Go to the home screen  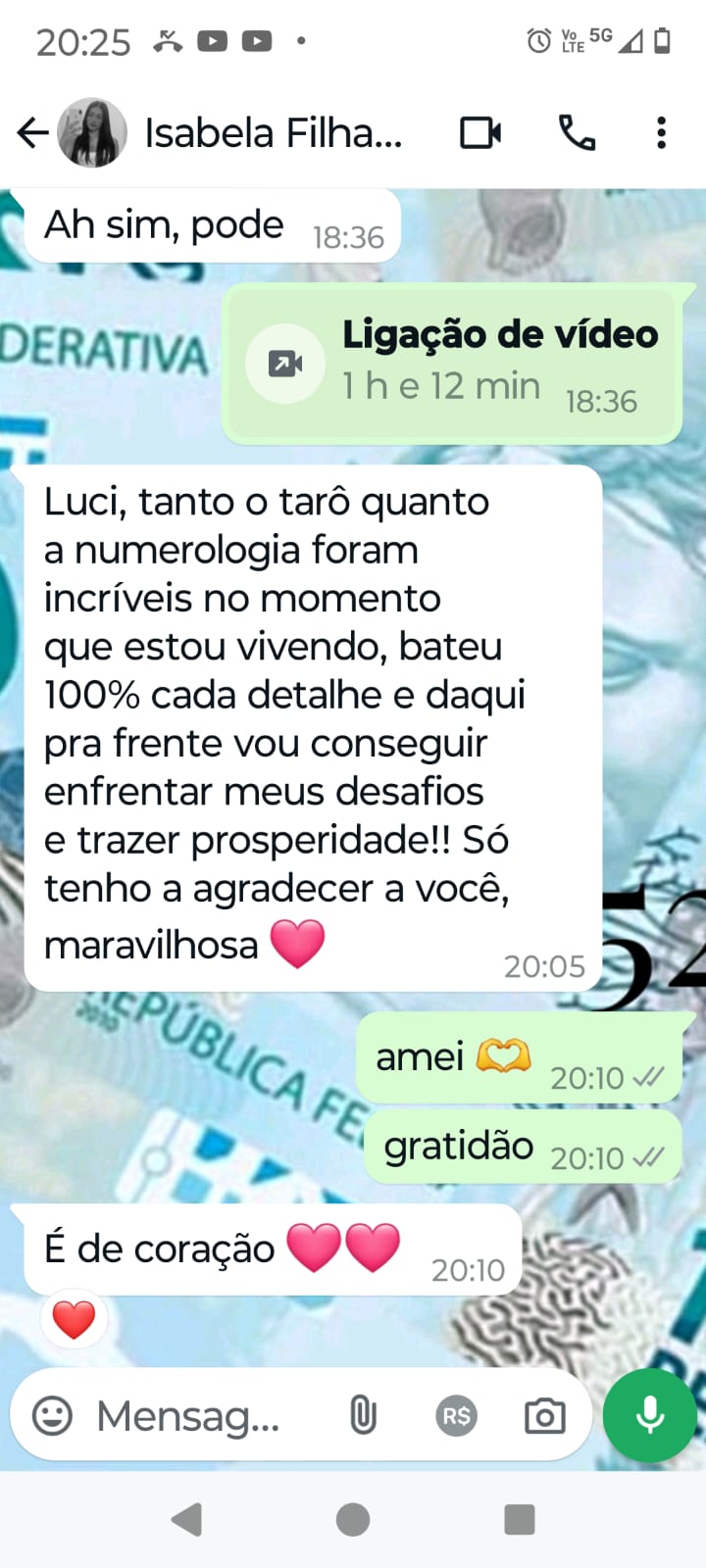pos(353,1520)
